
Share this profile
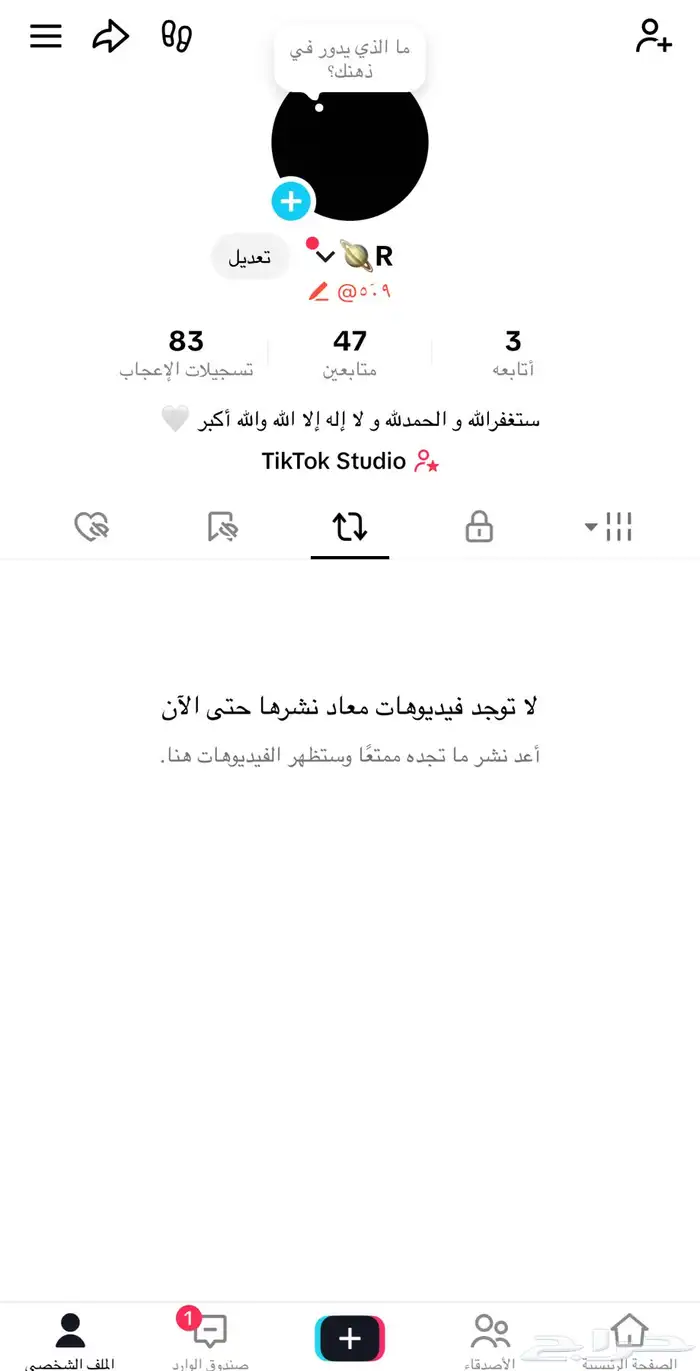[x=111, y=37]
